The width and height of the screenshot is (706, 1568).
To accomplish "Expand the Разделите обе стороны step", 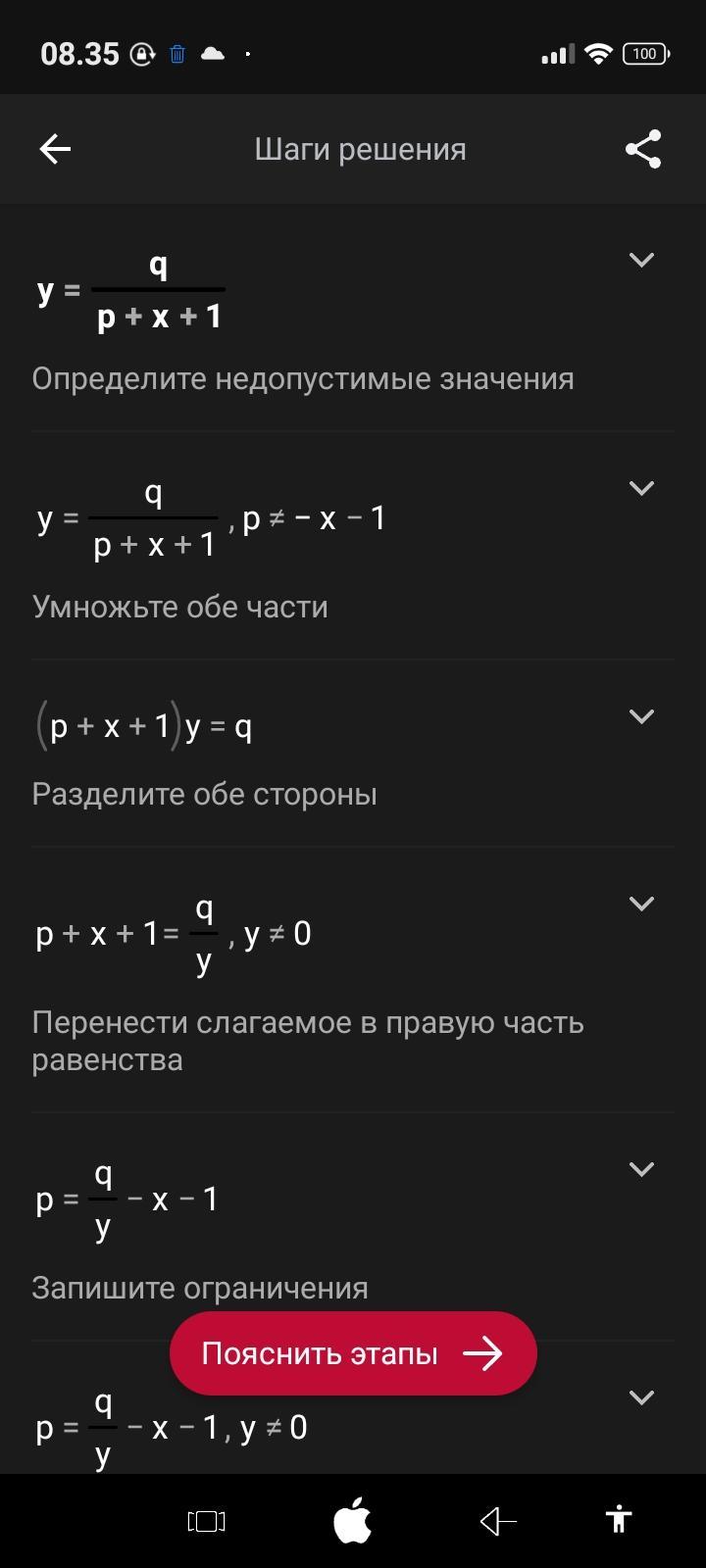I will [x=641, y=716].
